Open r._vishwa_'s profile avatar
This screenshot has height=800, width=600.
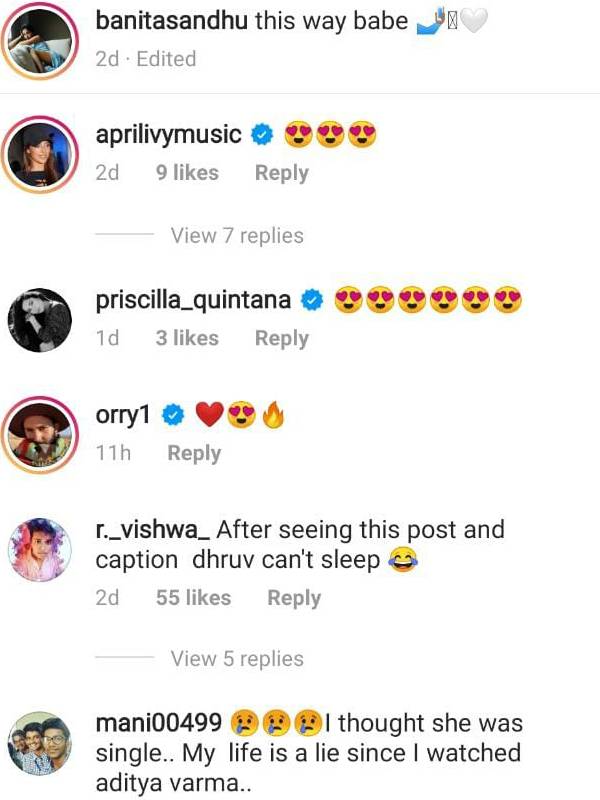41,548
